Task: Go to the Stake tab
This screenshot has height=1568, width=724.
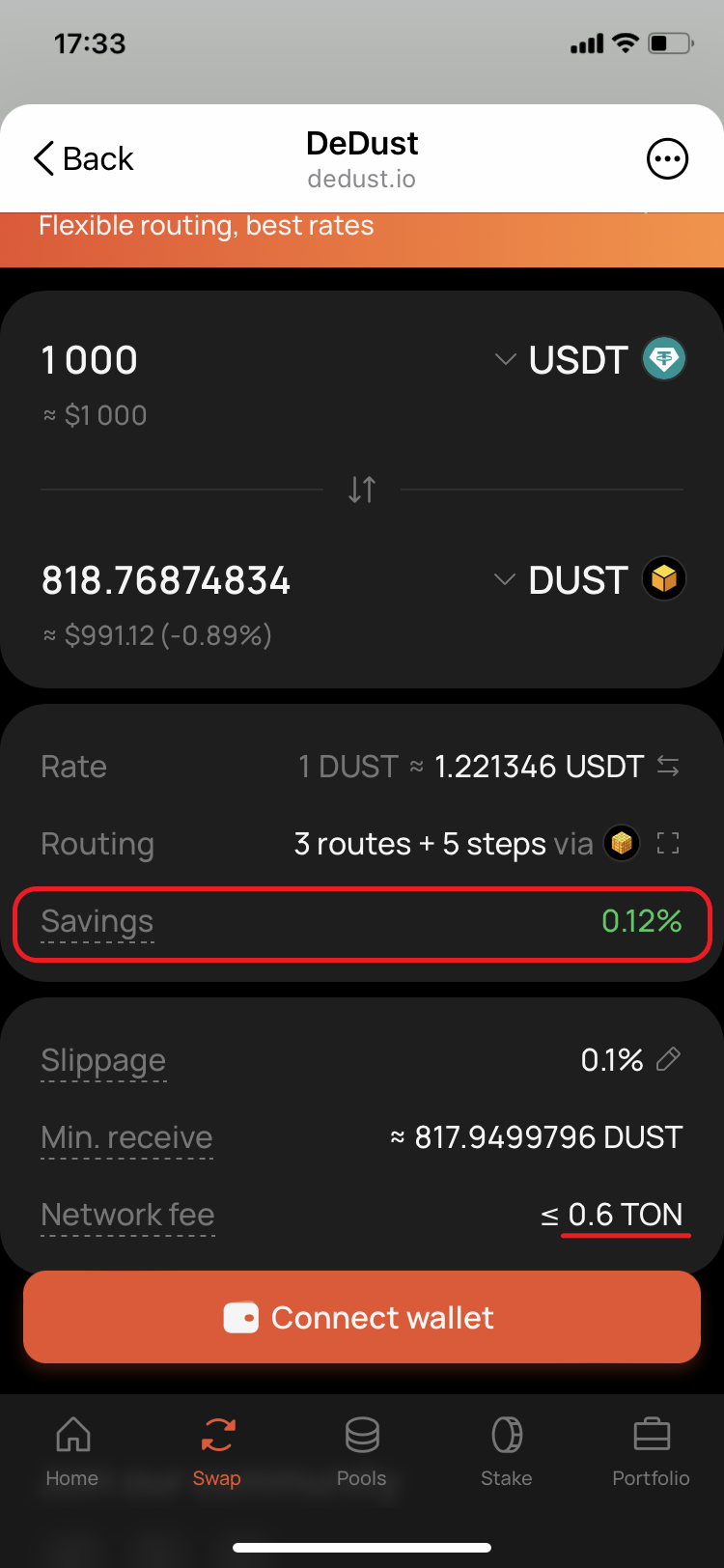Action: 507,1450
